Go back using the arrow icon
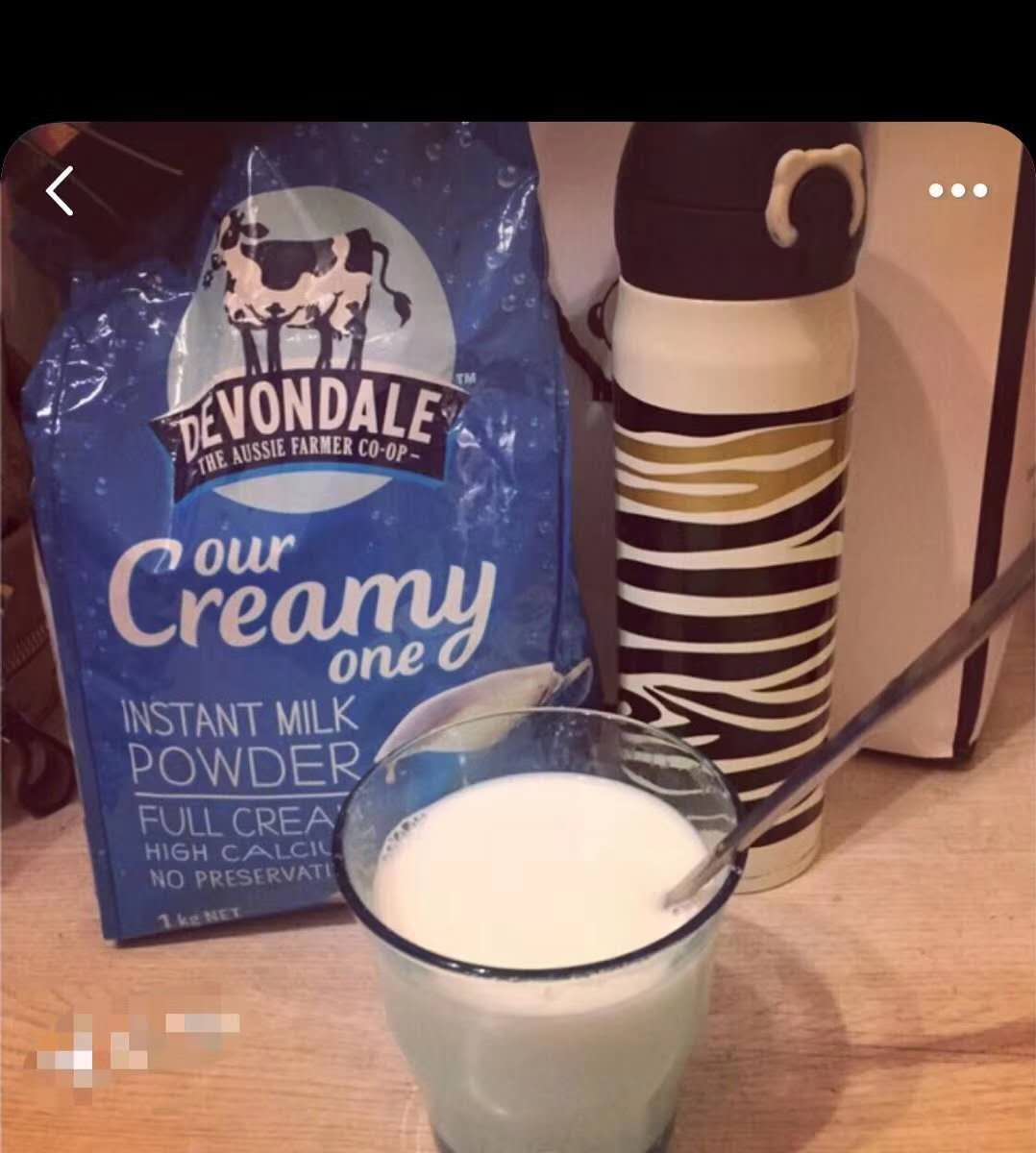The image size is (1036, 1153). pos(60,190)
